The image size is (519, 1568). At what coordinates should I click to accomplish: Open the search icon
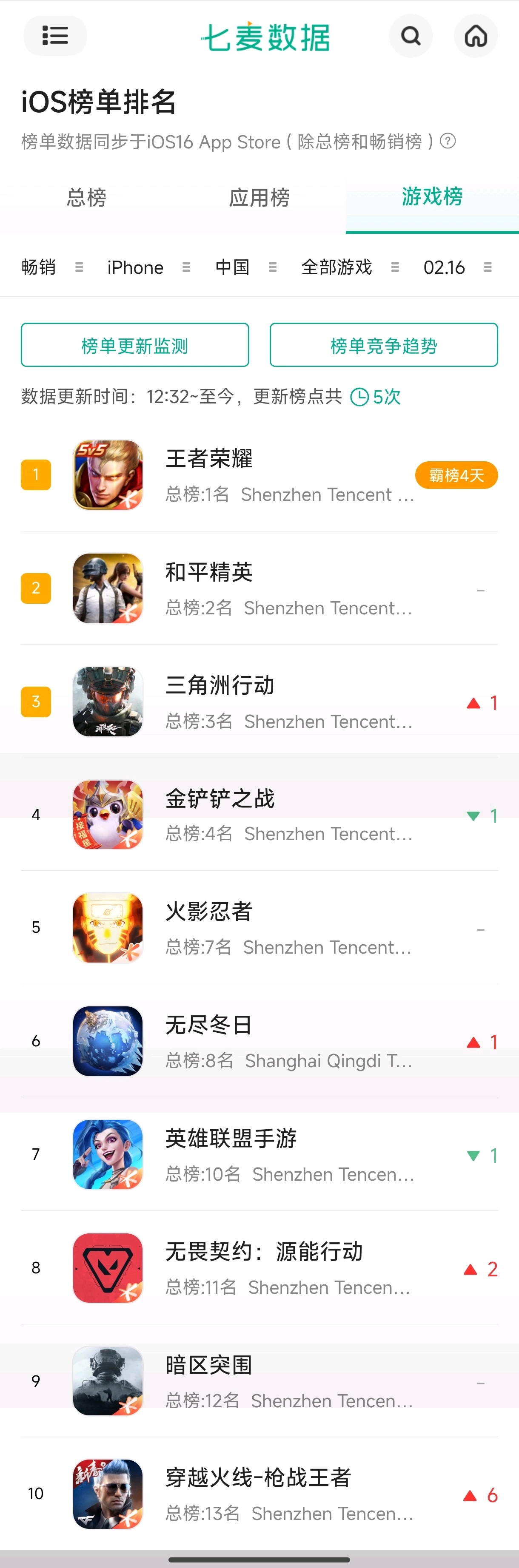411,36
